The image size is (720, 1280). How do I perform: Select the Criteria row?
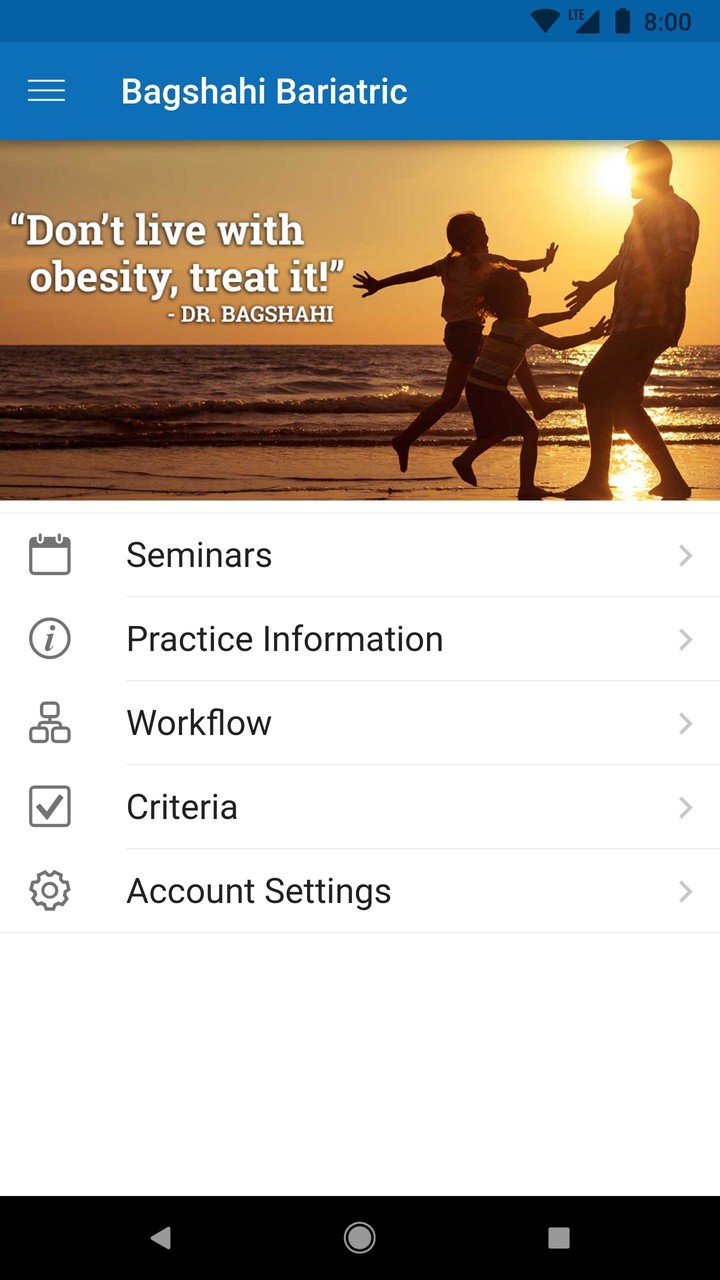click(360, 807)
